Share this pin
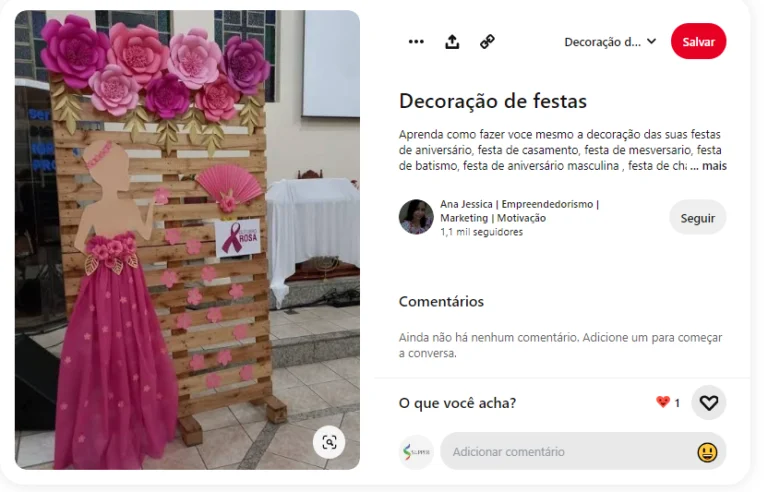The image size is (768, 492). point(452,42)
